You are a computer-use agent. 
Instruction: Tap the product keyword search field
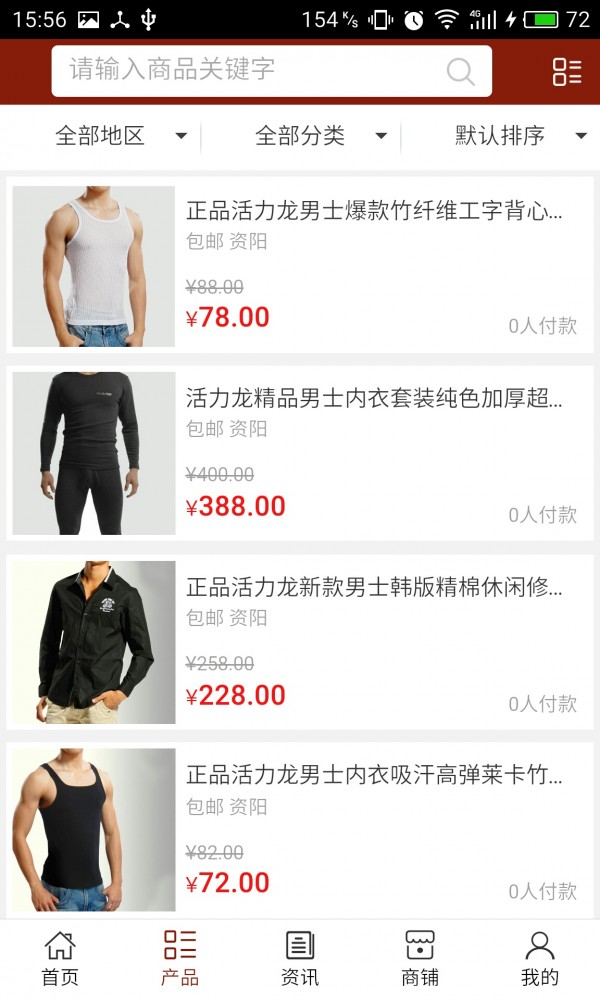(x=255, y=71)
